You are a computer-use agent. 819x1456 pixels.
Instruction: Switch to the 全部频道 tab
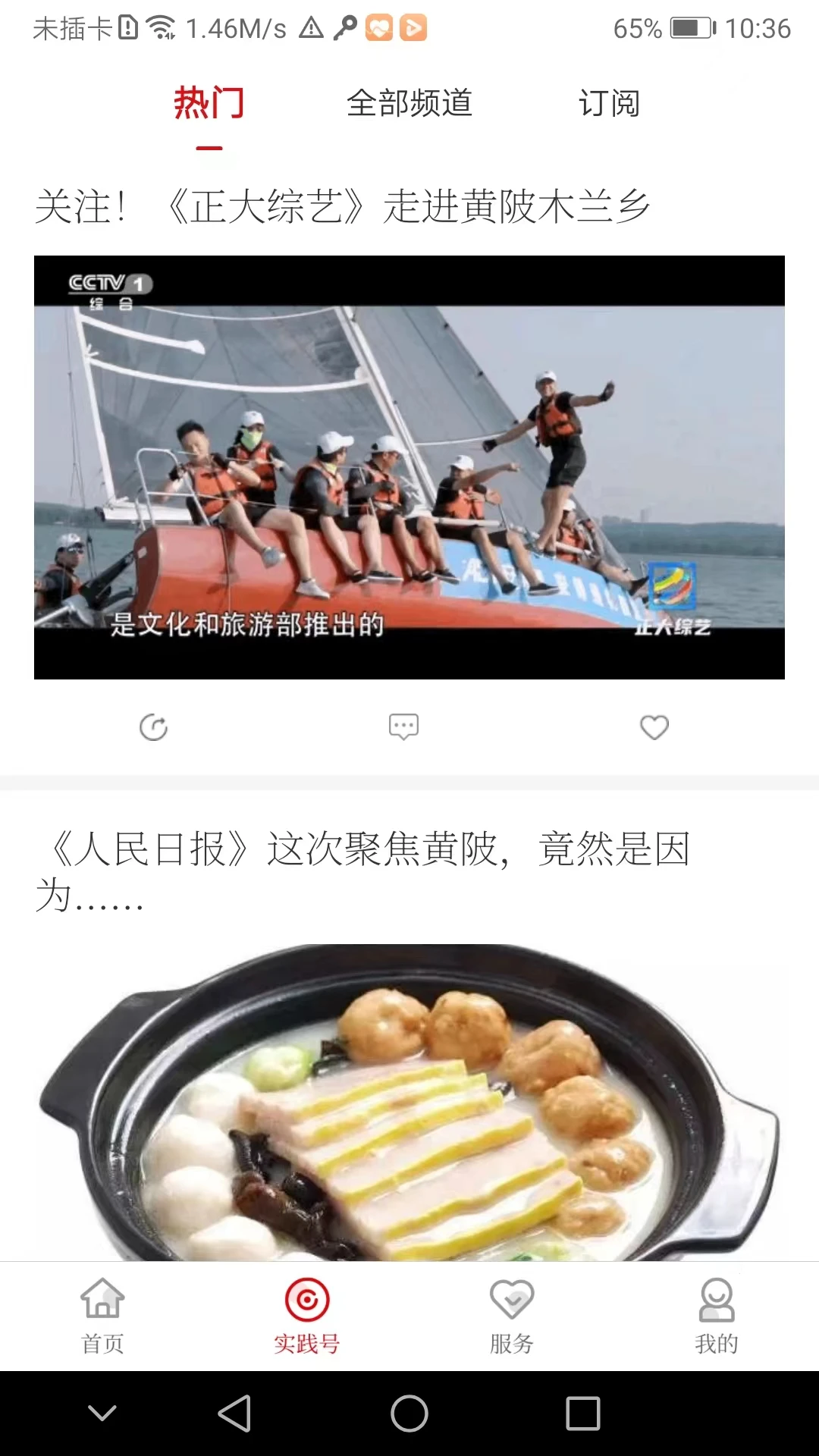click(x=409, y=105)
